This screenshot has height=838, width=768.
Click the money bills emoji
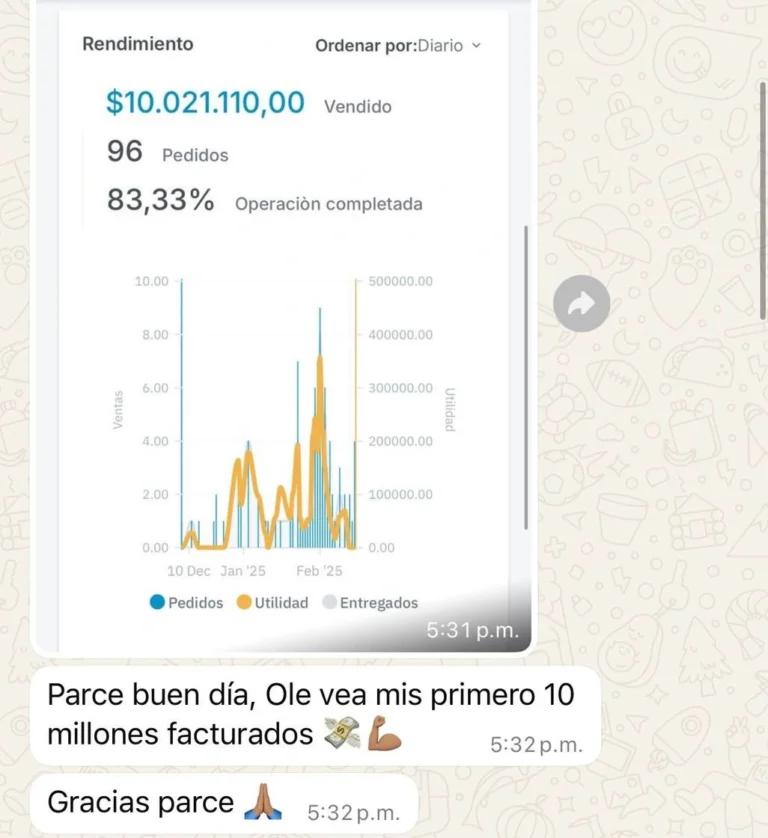click(342, 733)
